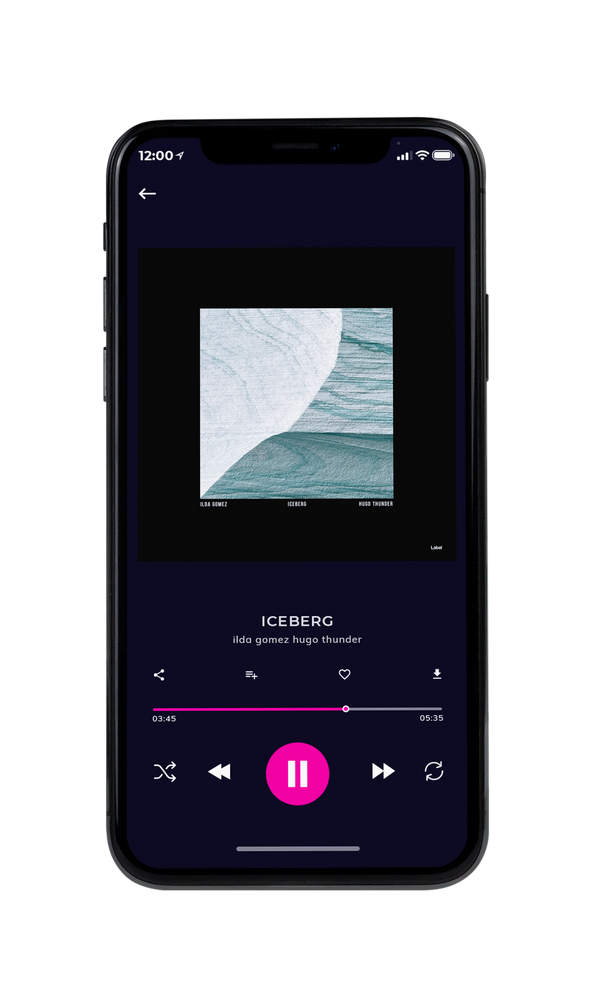Download the Iceberg track
The width and height of the screenshot is (600, 1000).
click(437, 674)
